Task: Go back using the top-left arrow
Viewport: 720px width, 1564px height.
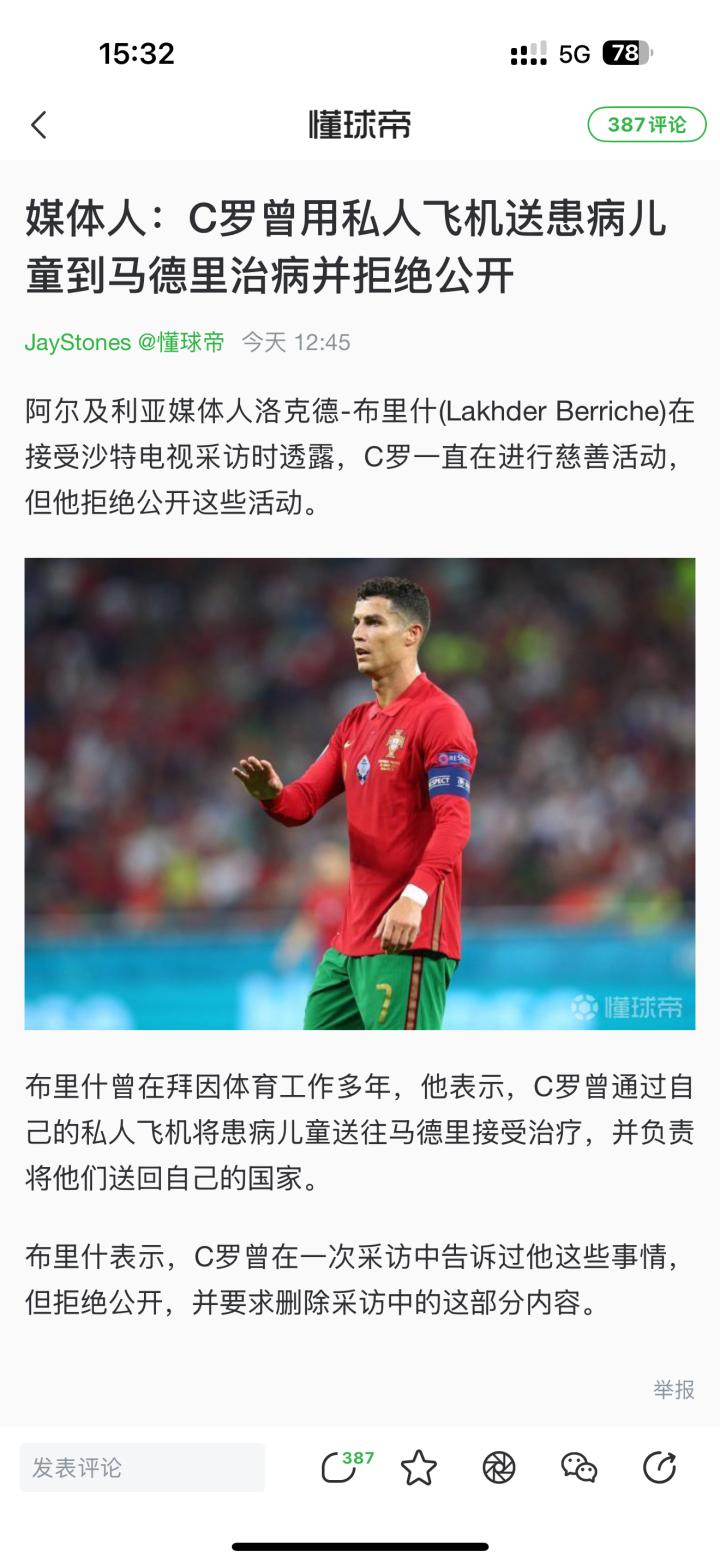Action: (39, 125)
